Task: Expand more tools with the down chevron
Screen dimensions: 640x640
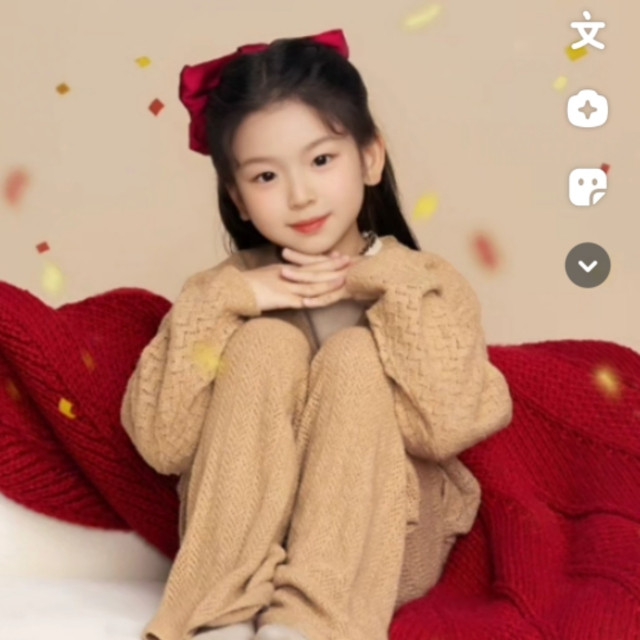Action: tap(588, 266)
